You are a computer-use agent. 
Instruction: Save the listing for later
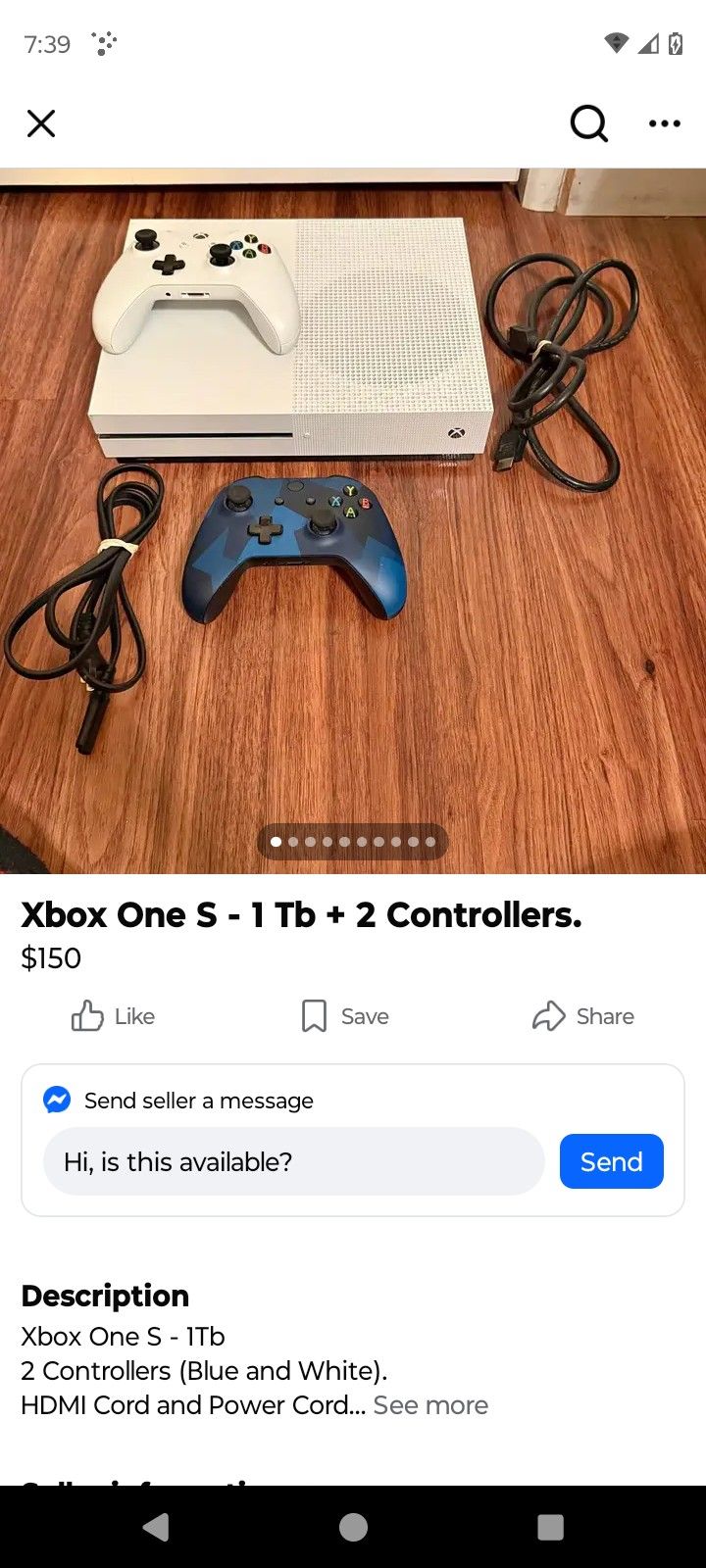click(x=343, y=1016)
